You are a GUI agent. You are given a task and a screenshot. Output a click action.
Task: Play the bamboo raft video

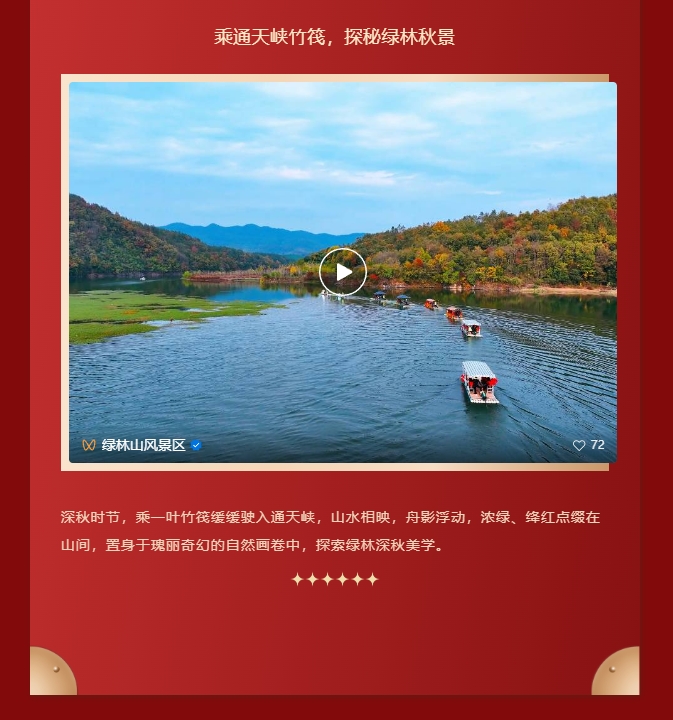pyautogui.click(x=343, y=272)
